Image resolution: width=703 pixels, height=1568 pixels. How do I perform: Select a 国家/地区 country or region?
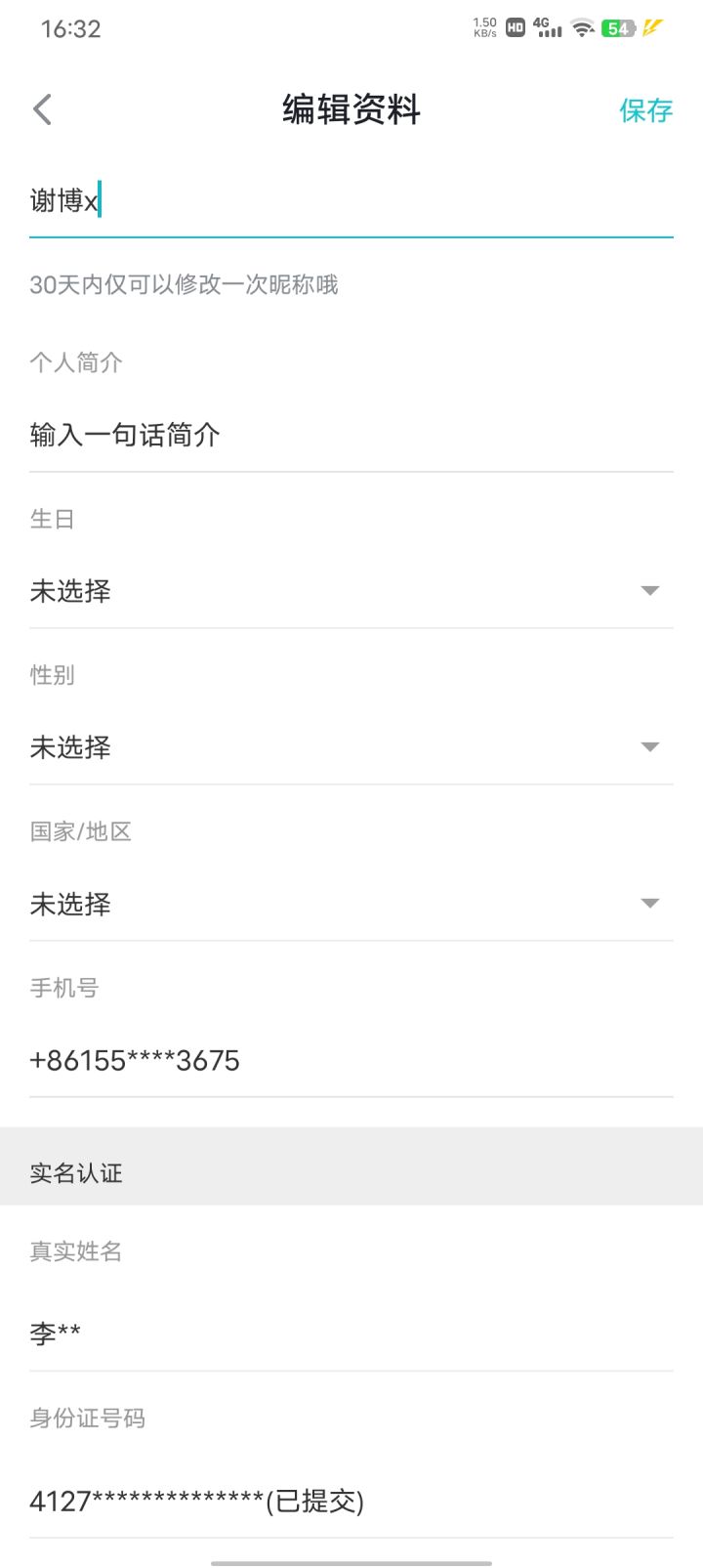[x=351, y=904]
